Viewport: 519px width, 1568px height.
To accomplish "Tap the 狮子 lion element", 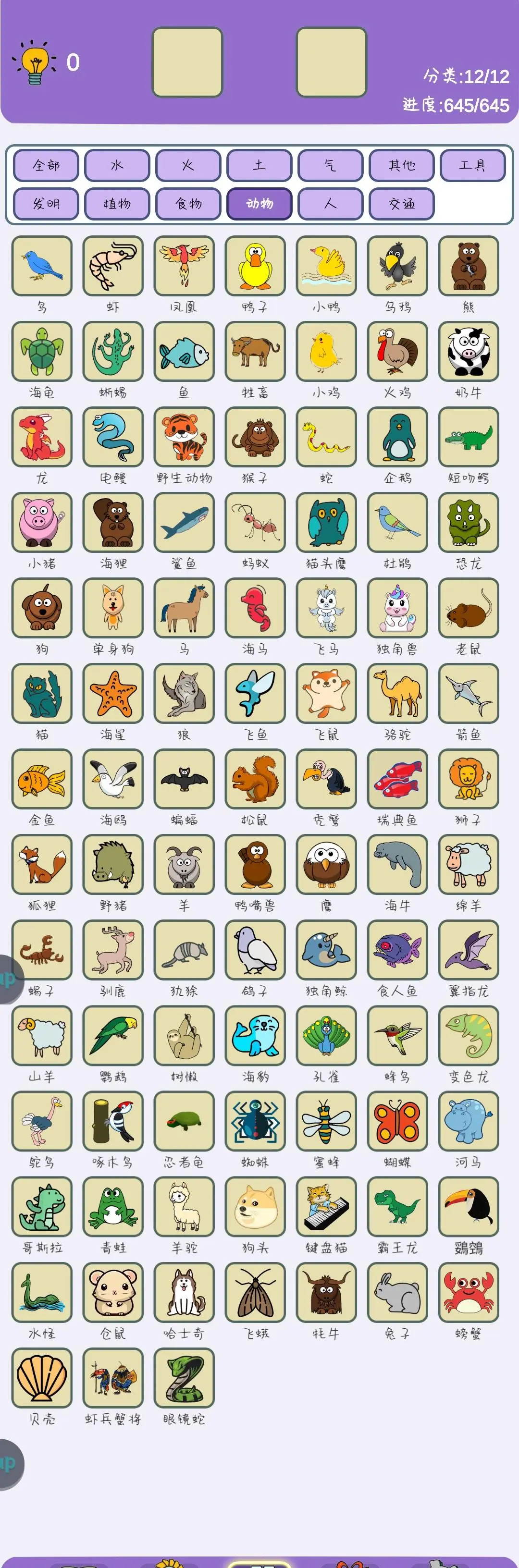I will pos(469,779).
